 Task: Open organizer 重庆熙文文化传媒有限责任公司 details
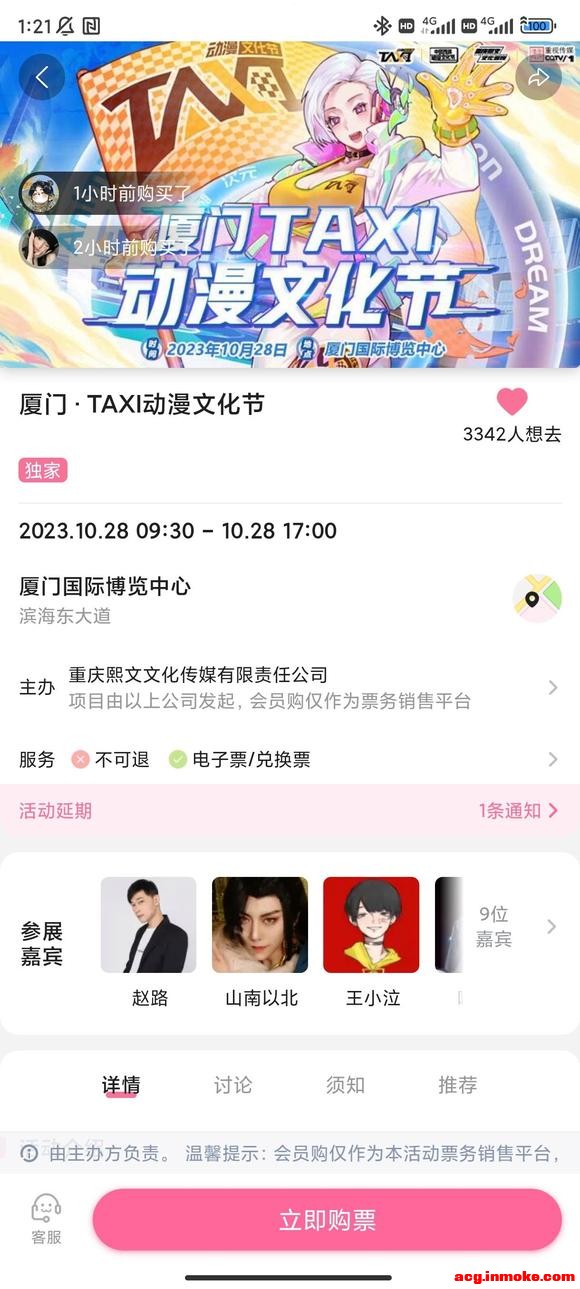[290, 687]
